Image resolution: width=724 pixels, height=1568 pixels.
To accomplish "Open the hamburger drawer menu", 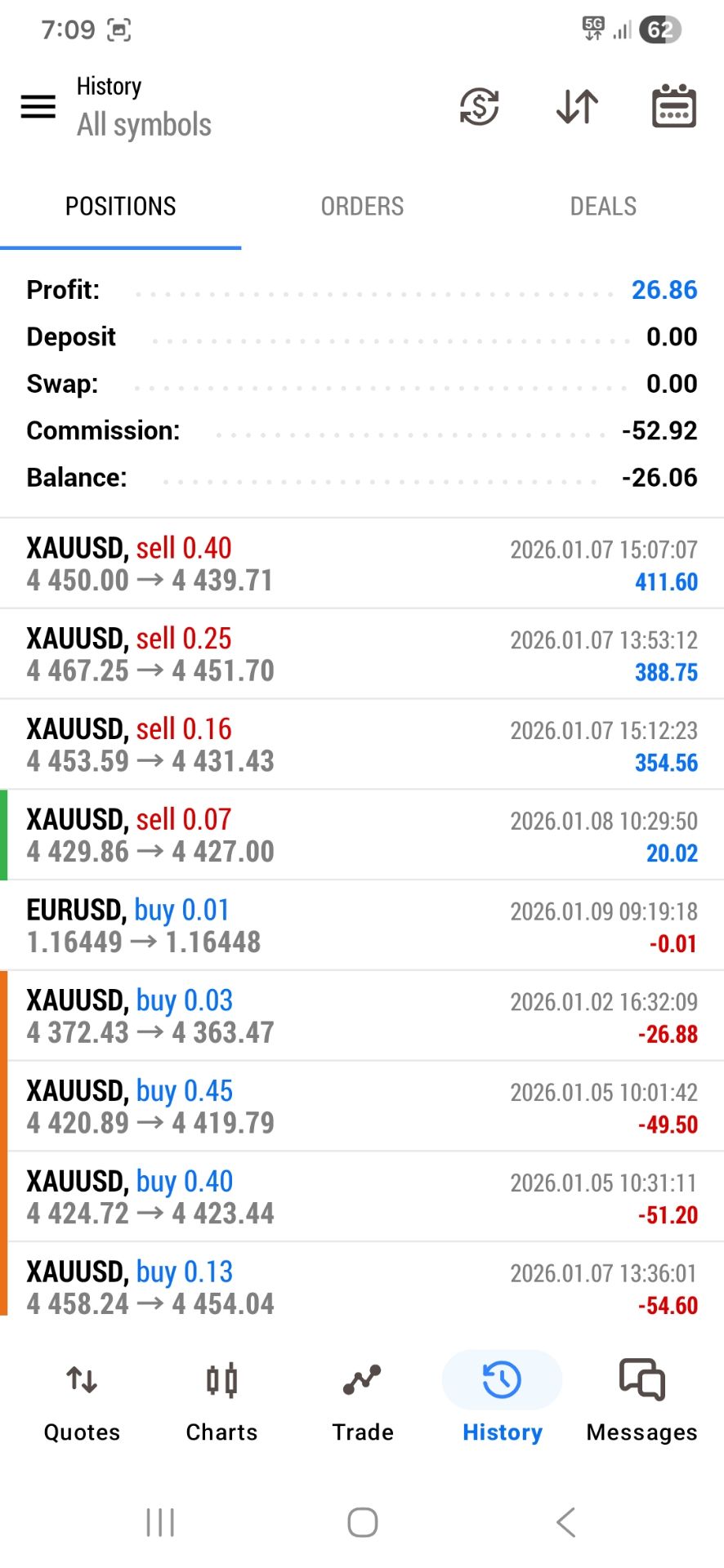I will coord(38,106).
